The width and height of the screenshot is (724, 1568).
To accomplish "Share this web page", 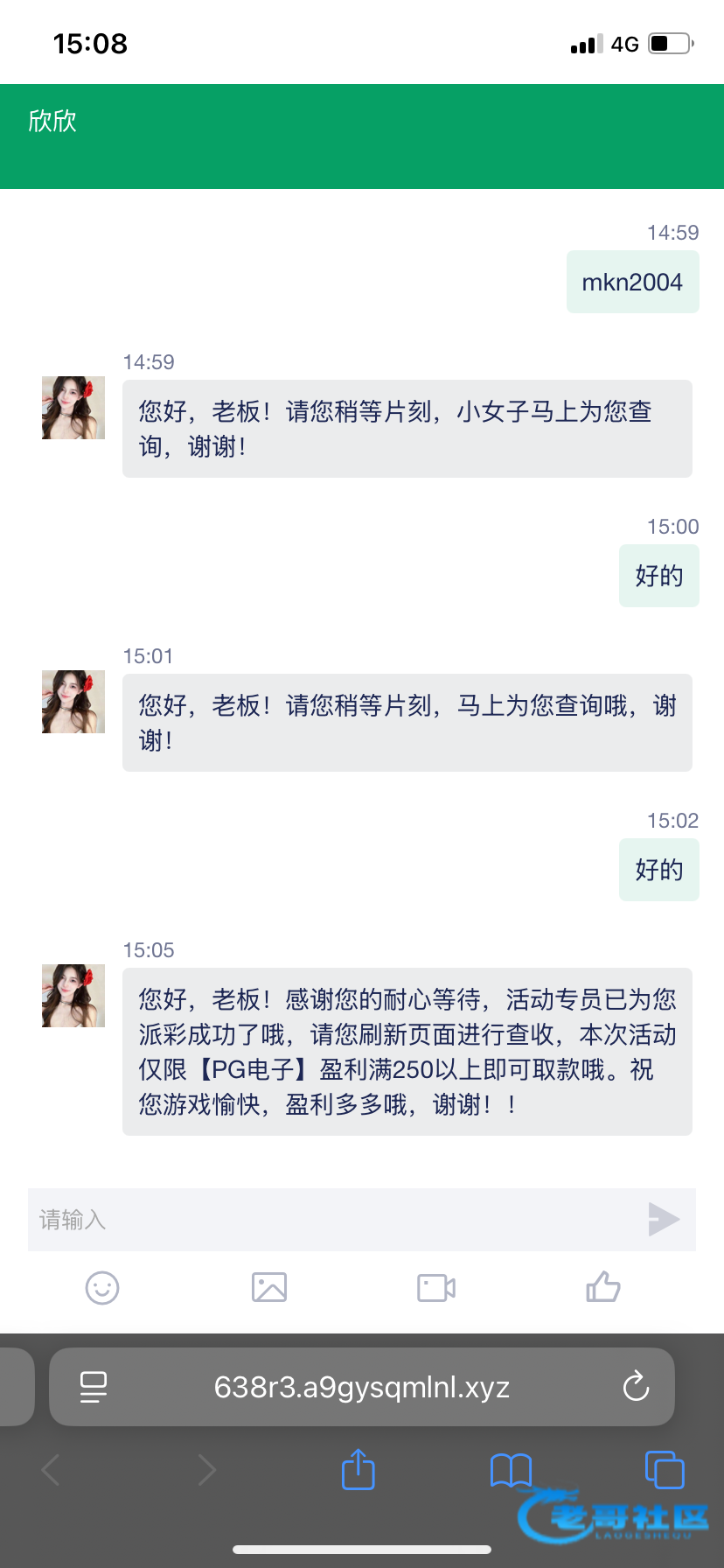I will pyautogui.click(x=358, y=1470).
